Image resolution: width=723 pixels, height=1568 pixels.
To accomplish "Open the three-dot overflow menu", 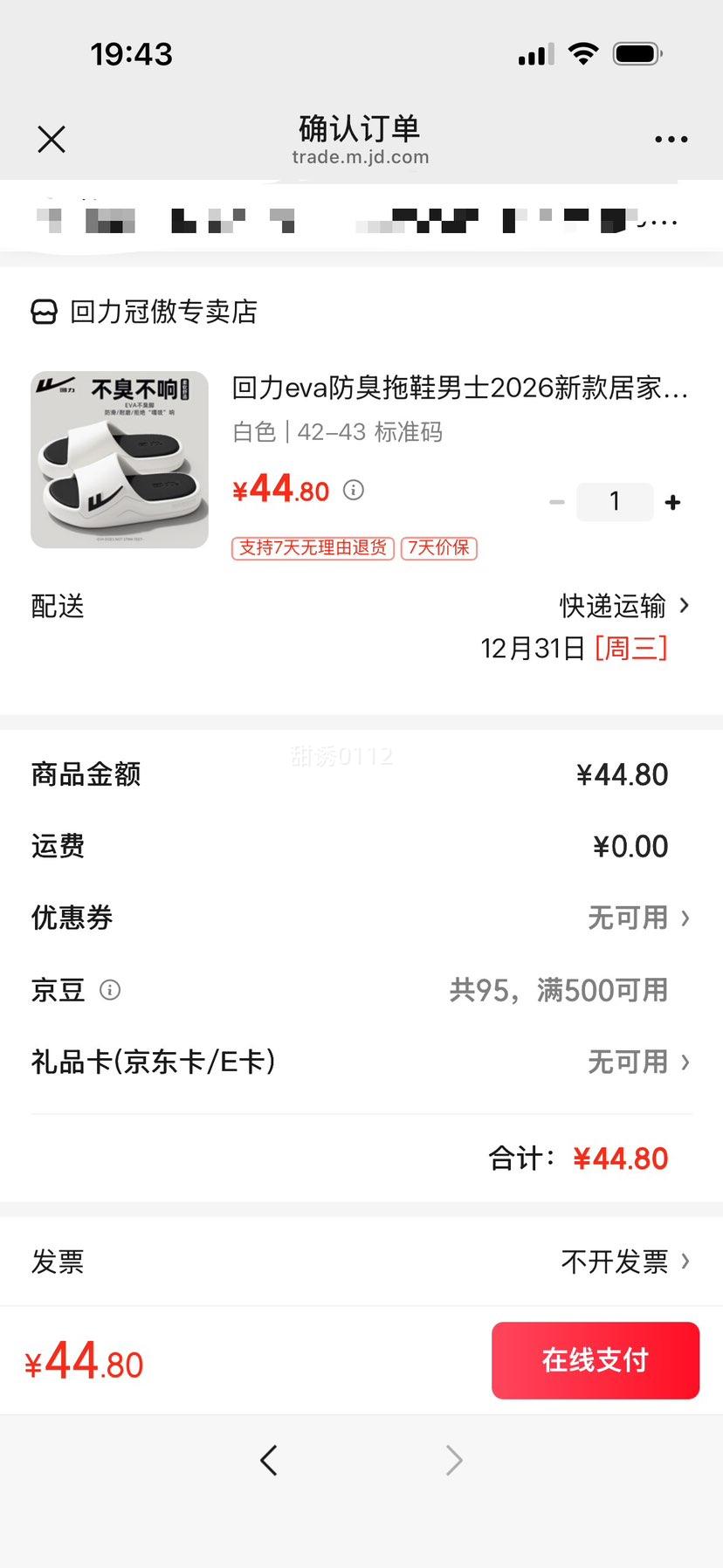I will 671,139.
